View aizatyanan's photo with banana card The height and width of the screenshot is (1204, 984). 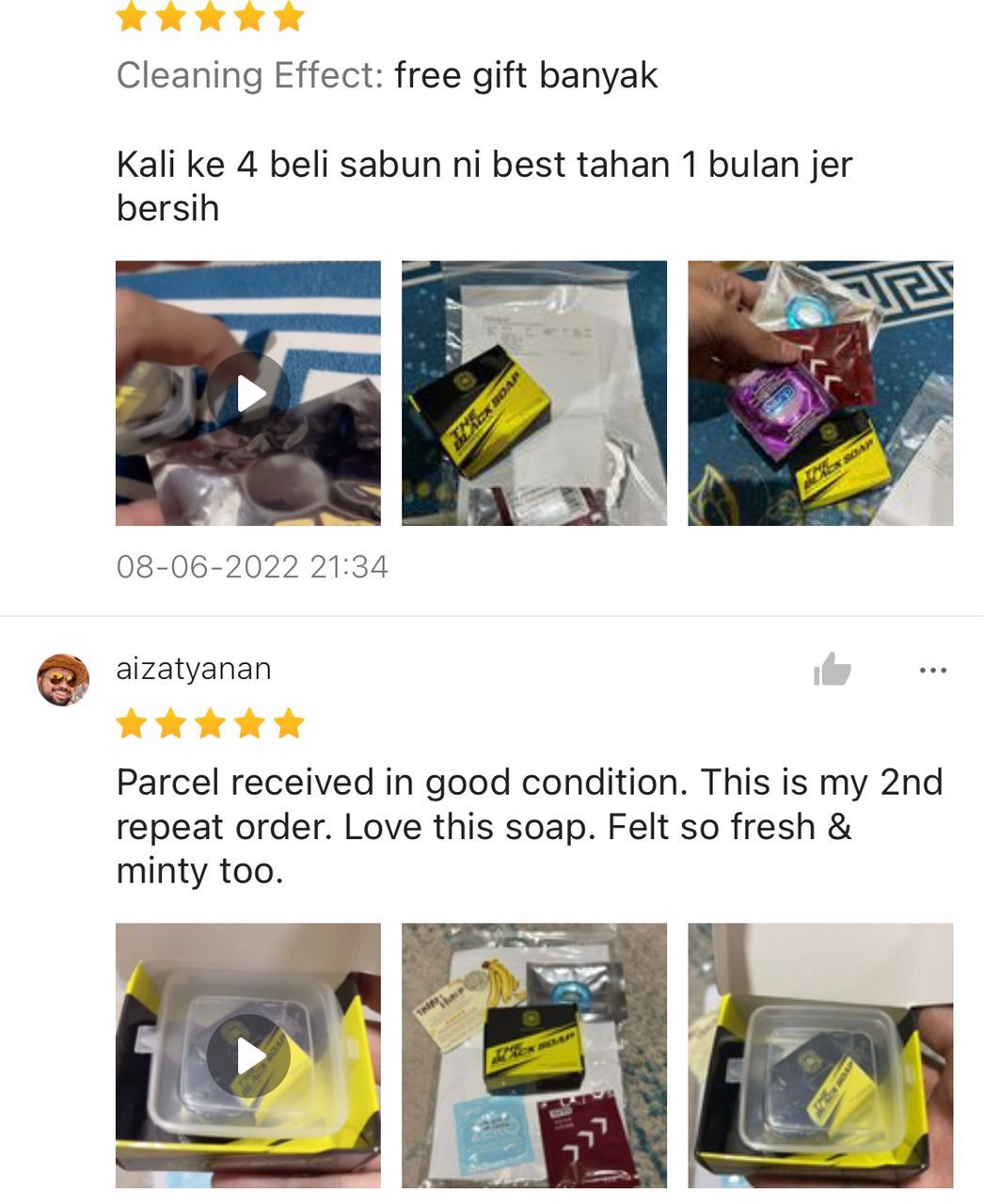click(x=534, y=1055)
